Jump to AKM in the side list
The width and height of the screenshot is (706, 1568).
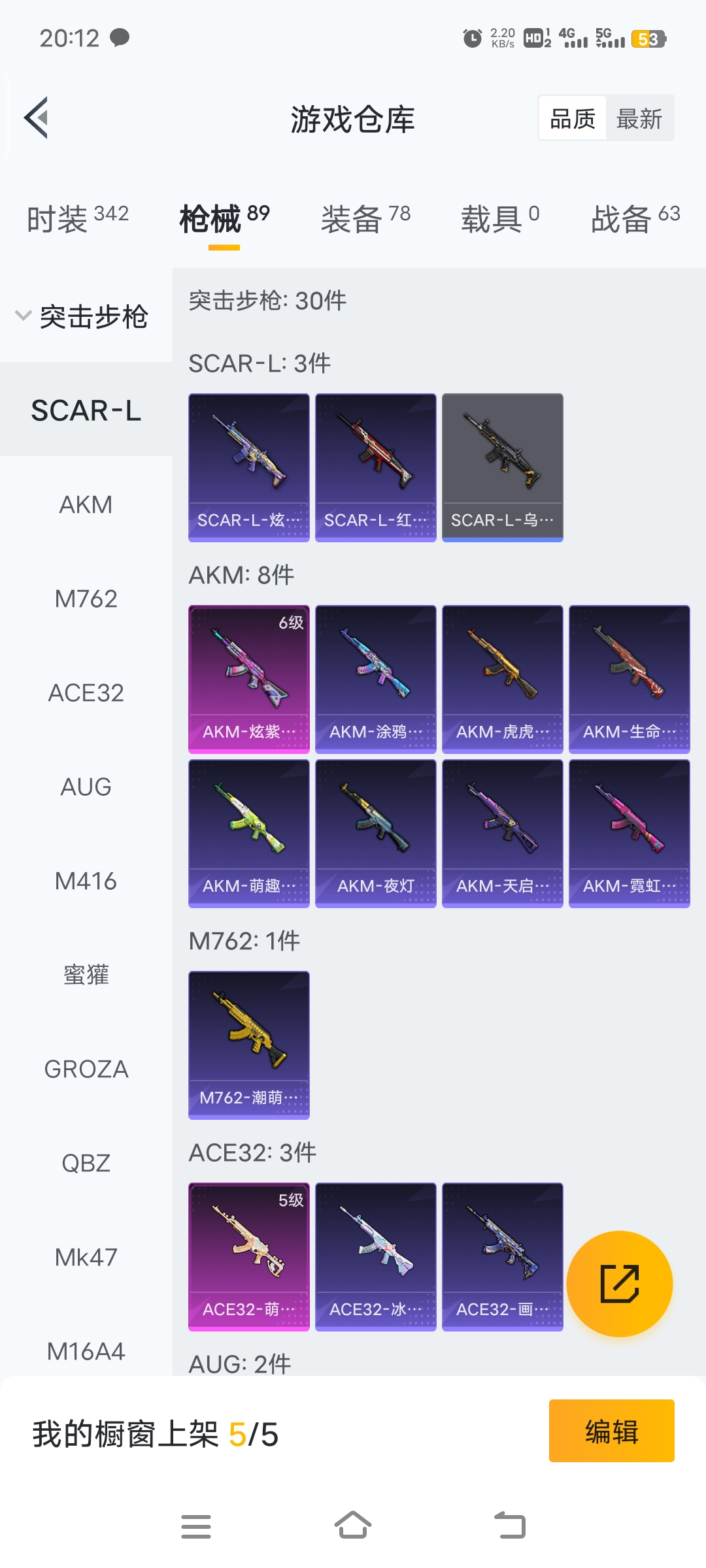pos(86,505)
